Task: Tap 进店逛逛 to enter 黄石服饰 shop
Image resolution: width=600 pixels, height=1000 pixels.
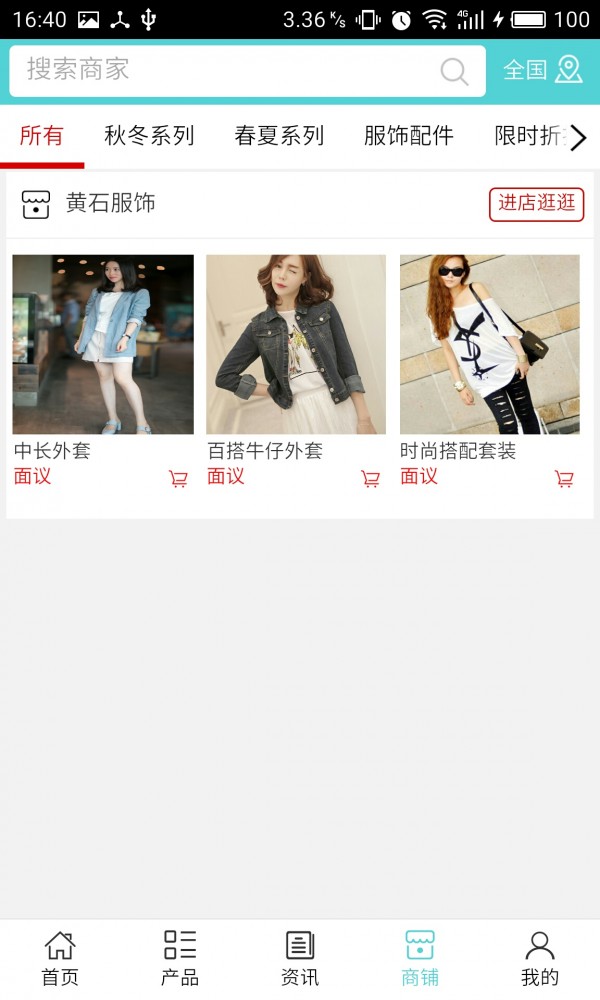Action: [x=536, y=204]
